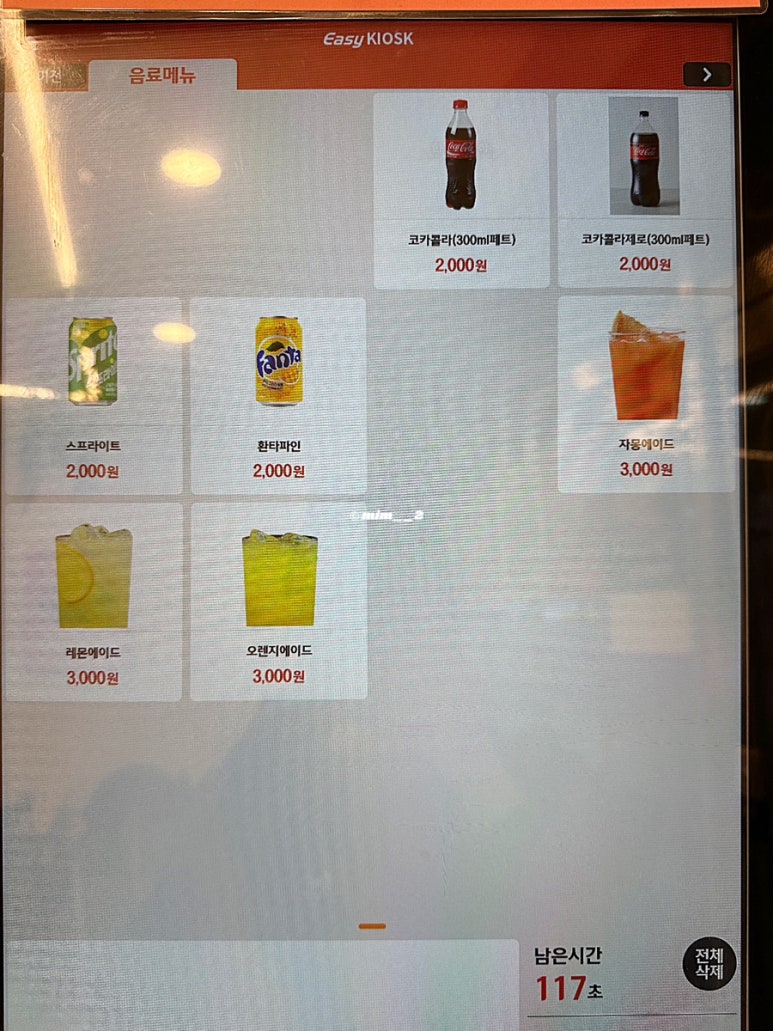Screen dimensions: 773x1031
Task: Show the next menu tabs with the arrow
Action: pyautogui.click(x=706, y=75)
